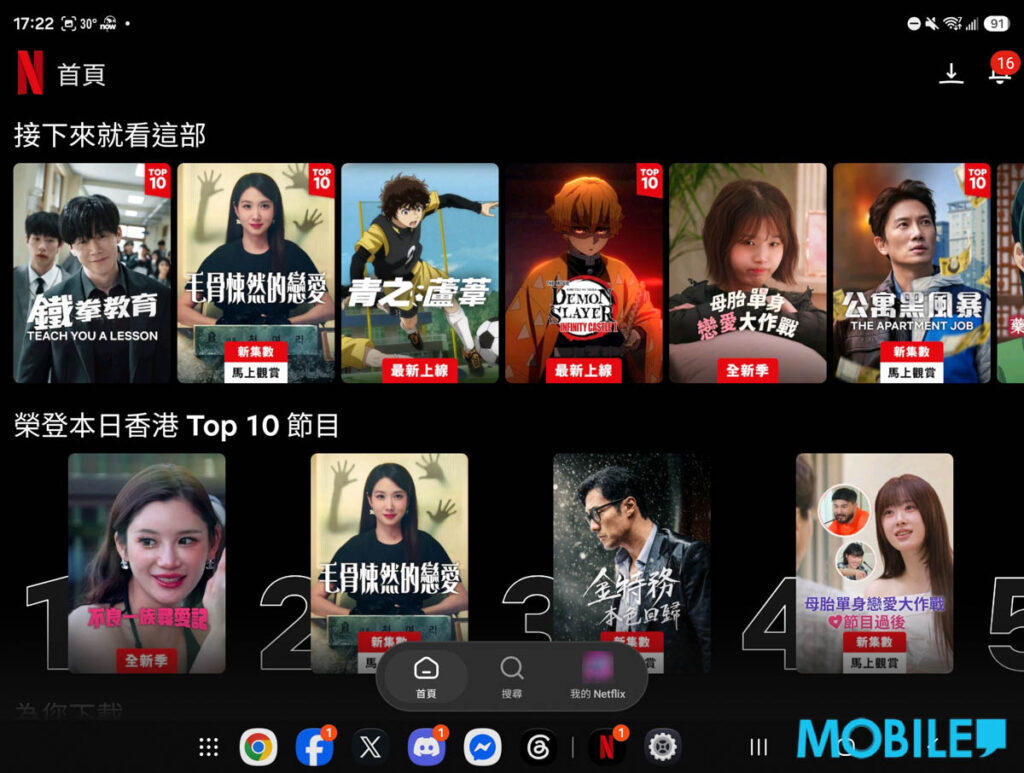
Task: Open the X app from the taskbar
Action: (371, 747)
